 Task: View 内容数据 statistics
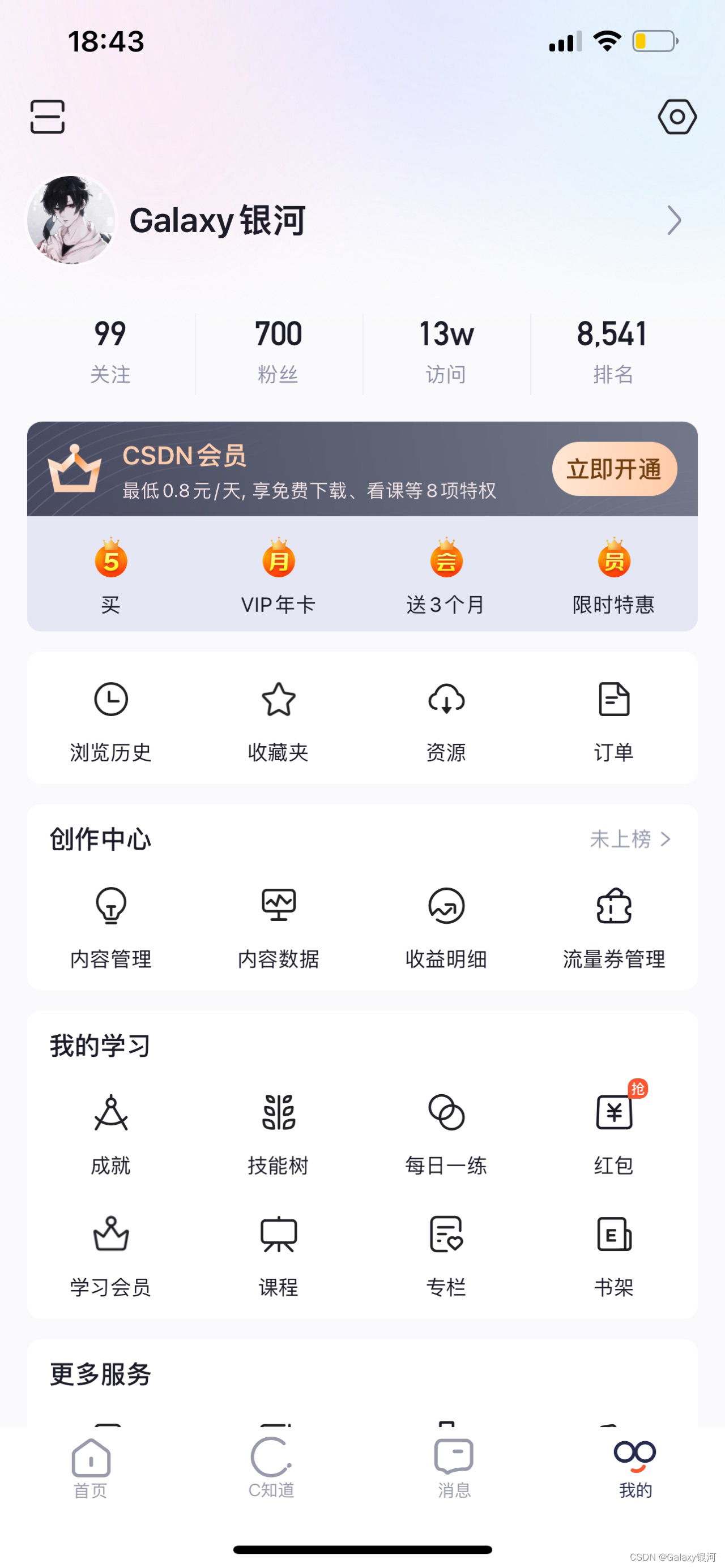coord(279,928)
